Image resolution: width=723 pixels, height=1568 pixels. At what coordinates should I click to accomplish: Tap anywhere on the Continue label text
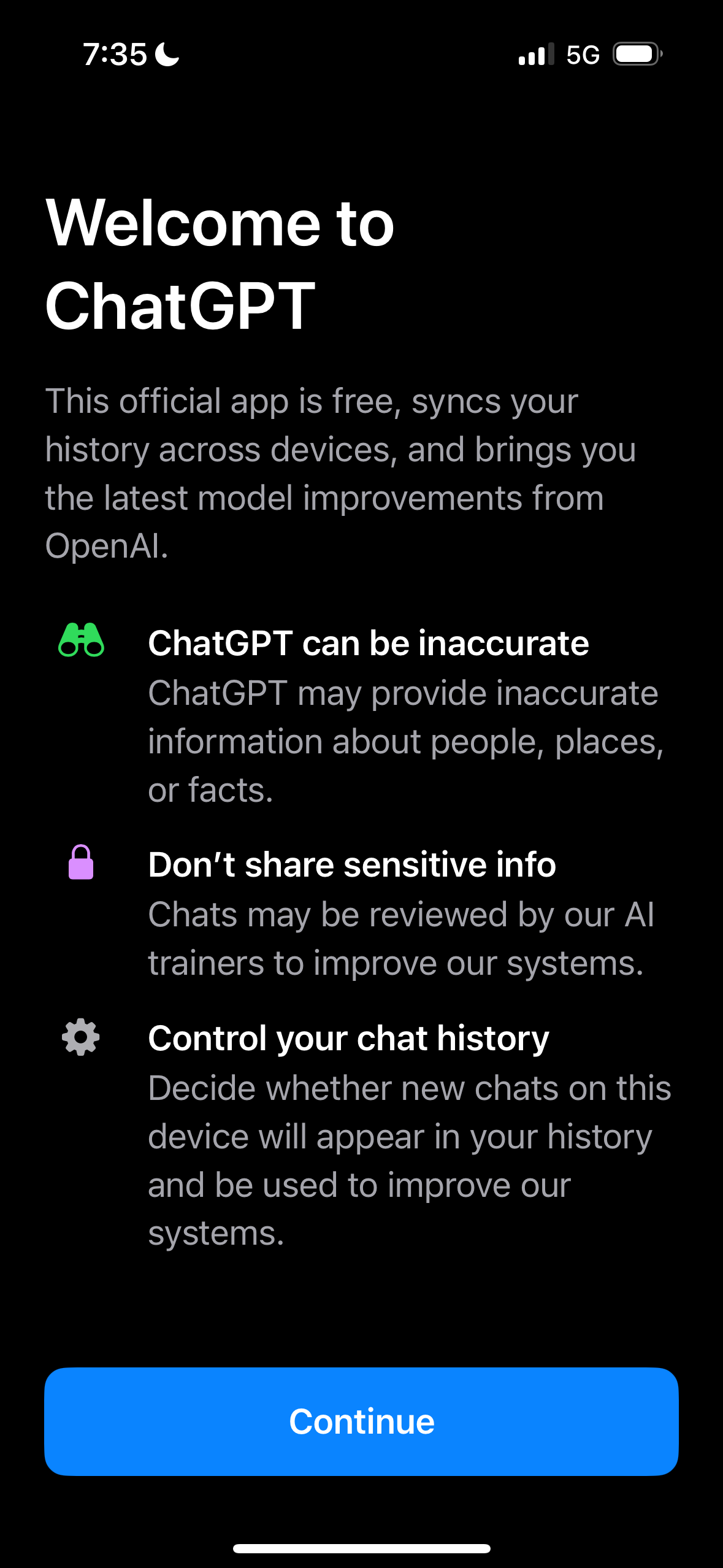point(361,1421)
